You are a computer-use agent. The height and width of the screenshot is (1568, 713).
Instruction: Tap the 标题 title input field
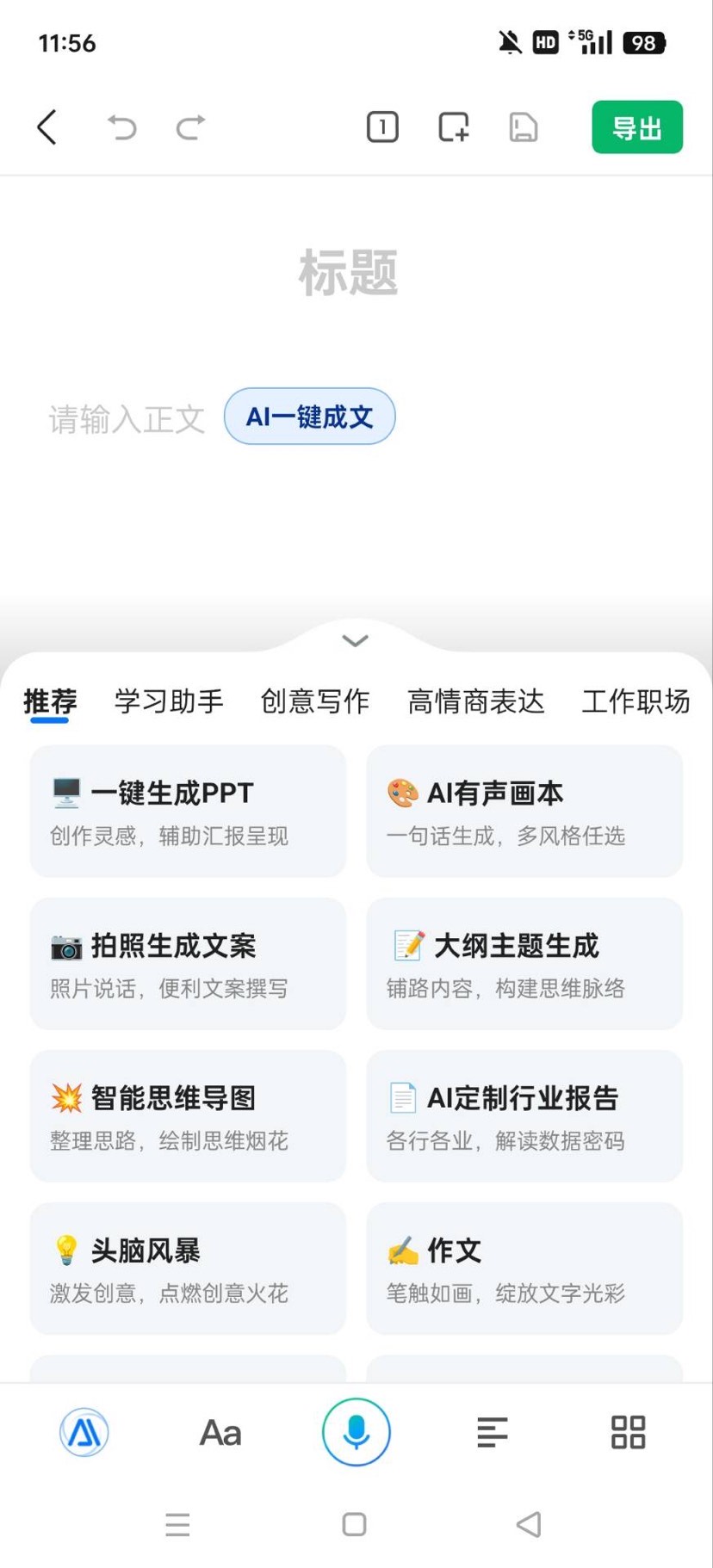pyautogui.click(x=348, y=269)
